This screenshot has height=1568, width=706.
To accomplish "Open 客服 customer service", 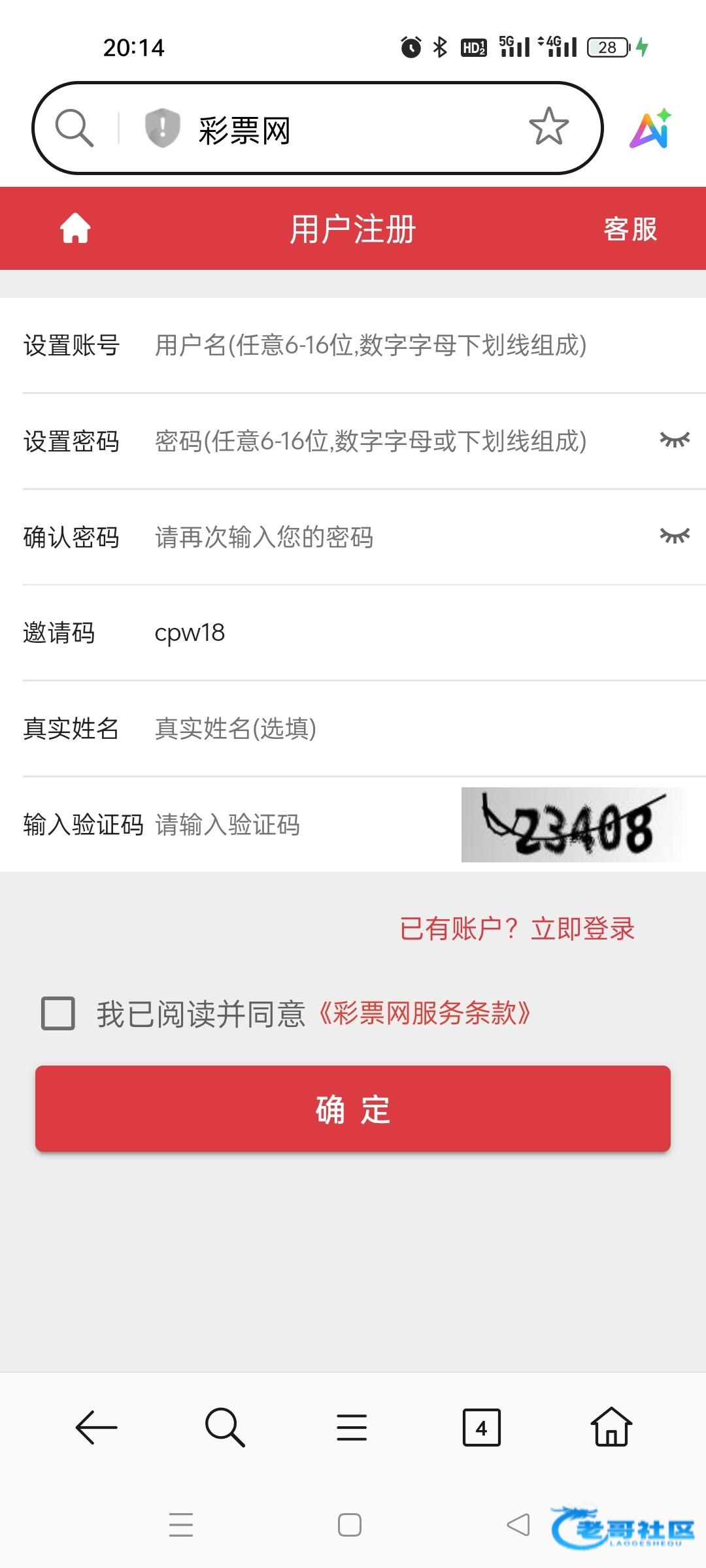I will coord(630,229).
